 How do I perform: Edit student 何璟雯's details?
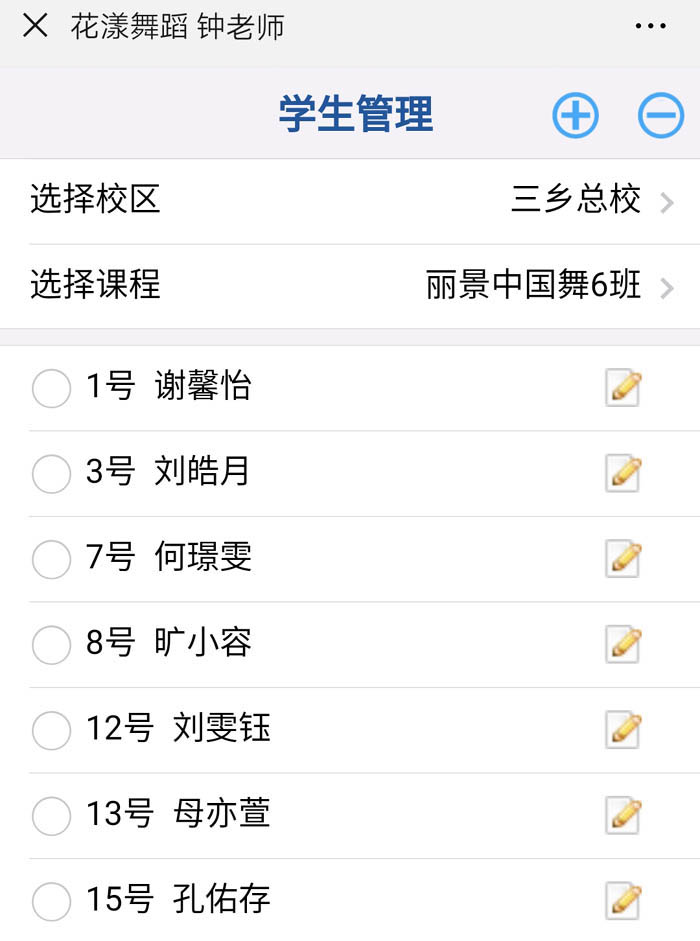click(x=623, y=559)
